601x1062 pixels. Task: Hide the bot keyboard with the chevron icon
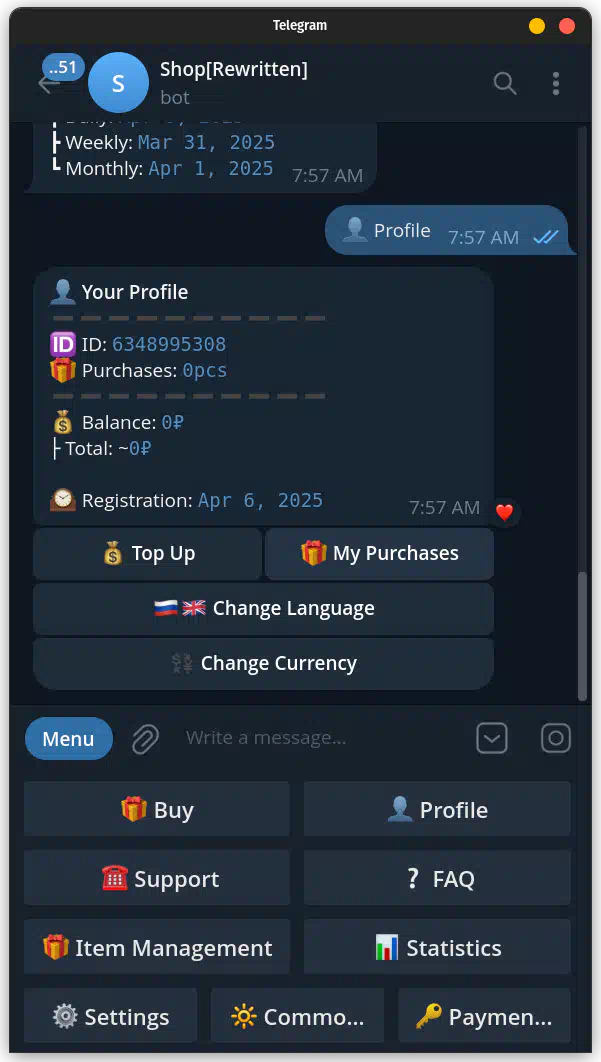[492, 738]
